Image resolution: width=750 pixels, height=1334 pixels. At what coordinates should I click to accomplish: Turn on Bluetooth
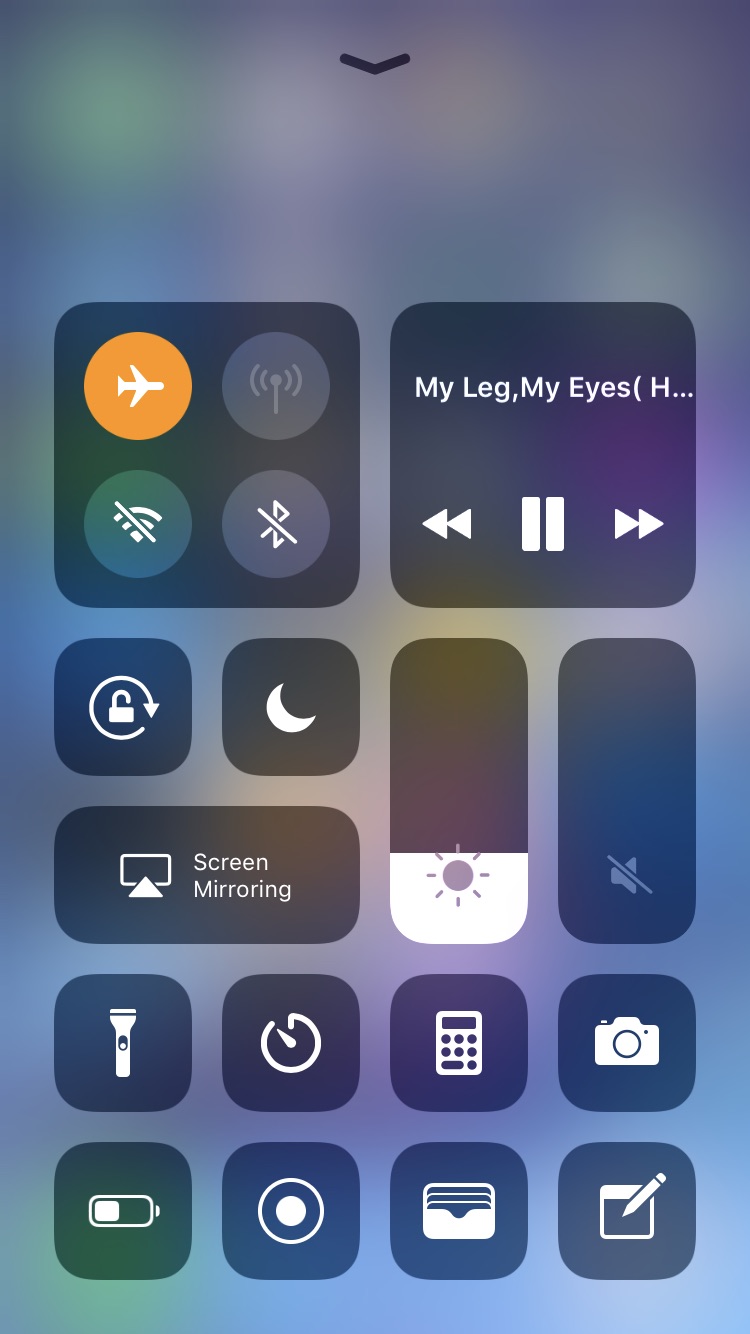[x=276, y=524]
